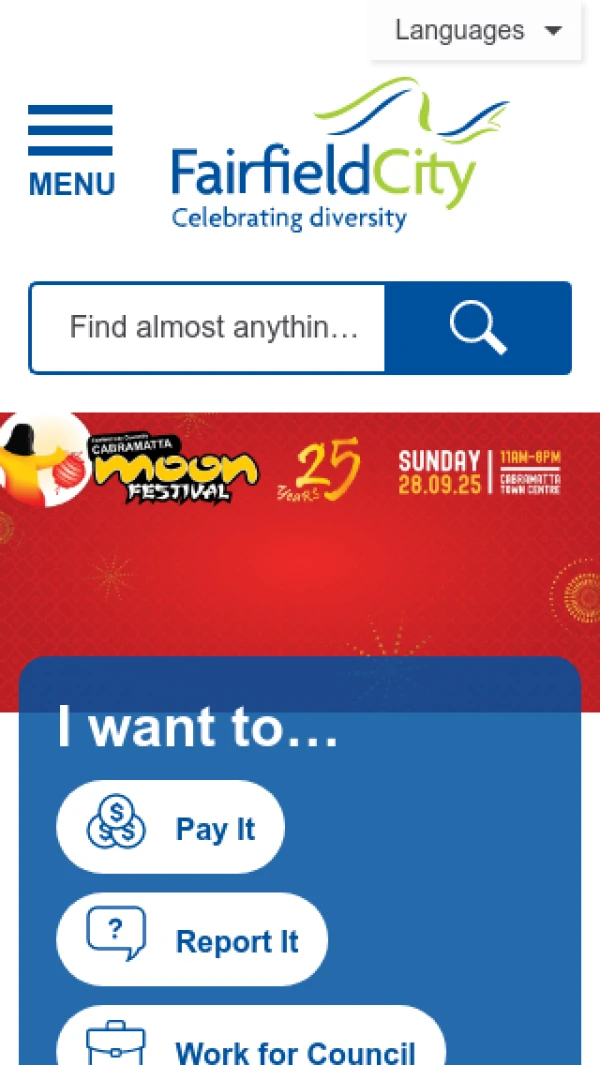Tap Work for Council
The height and width of the screenshot is (1065, 600).
[250, 1046]
